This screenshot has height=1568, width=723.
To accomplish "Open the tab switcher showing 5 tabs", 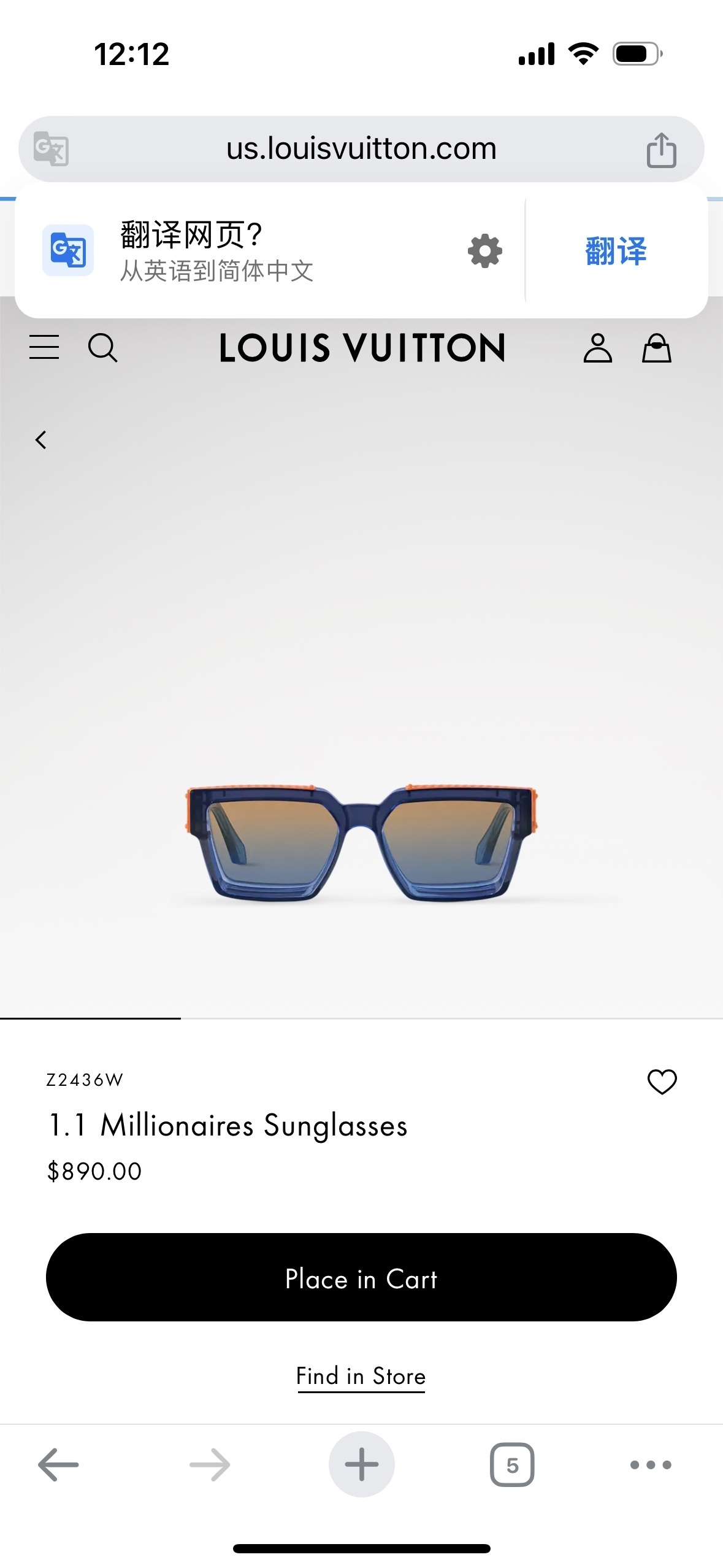I will click(512, 1465).
